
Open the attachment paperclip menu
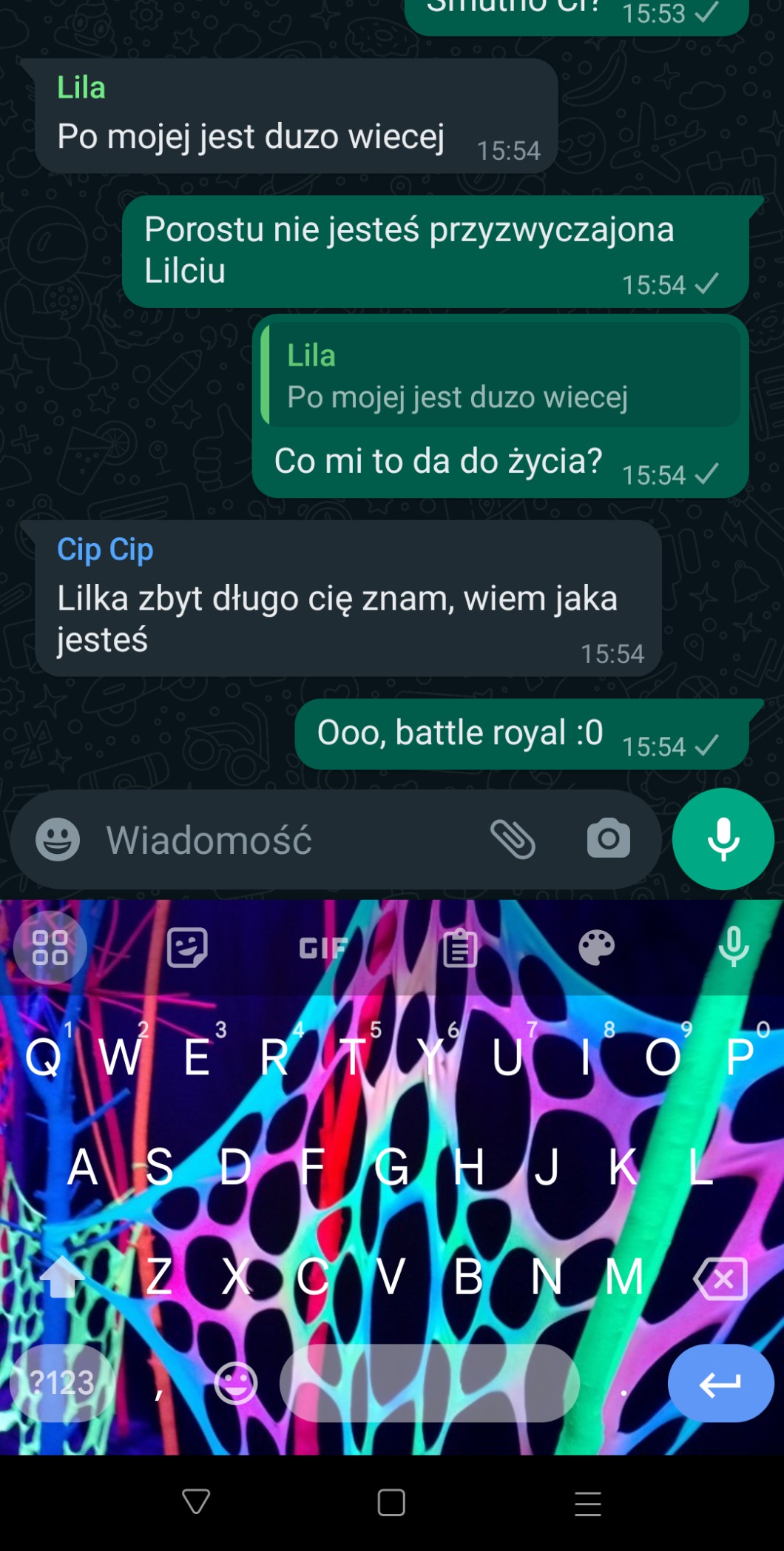pos(513,839)
